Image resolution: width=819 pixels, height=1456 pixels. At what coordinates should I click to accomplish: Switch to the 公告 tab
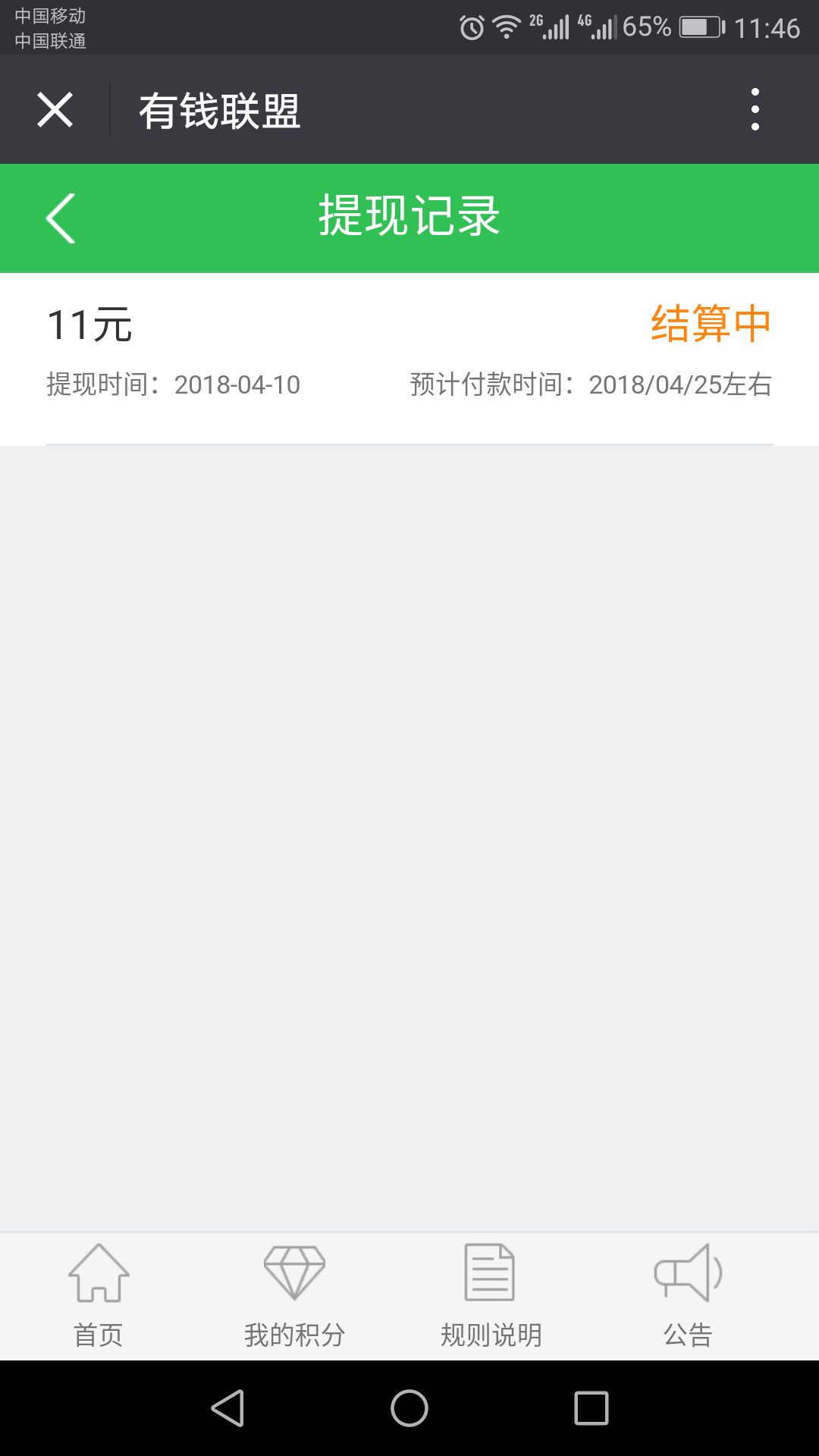coord(688,1296)
